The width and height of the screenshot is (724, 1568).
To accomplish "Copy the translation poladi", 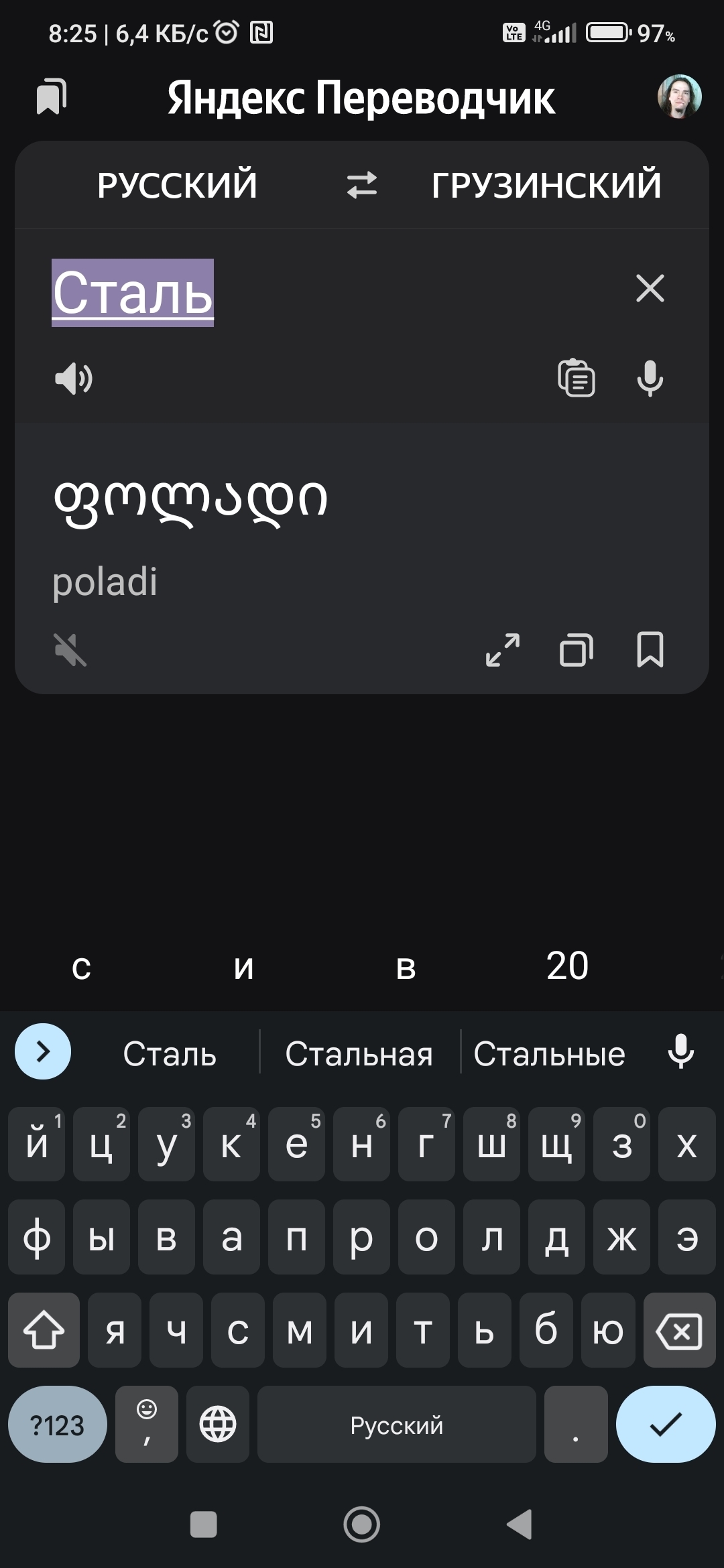I will click(577, 650).
